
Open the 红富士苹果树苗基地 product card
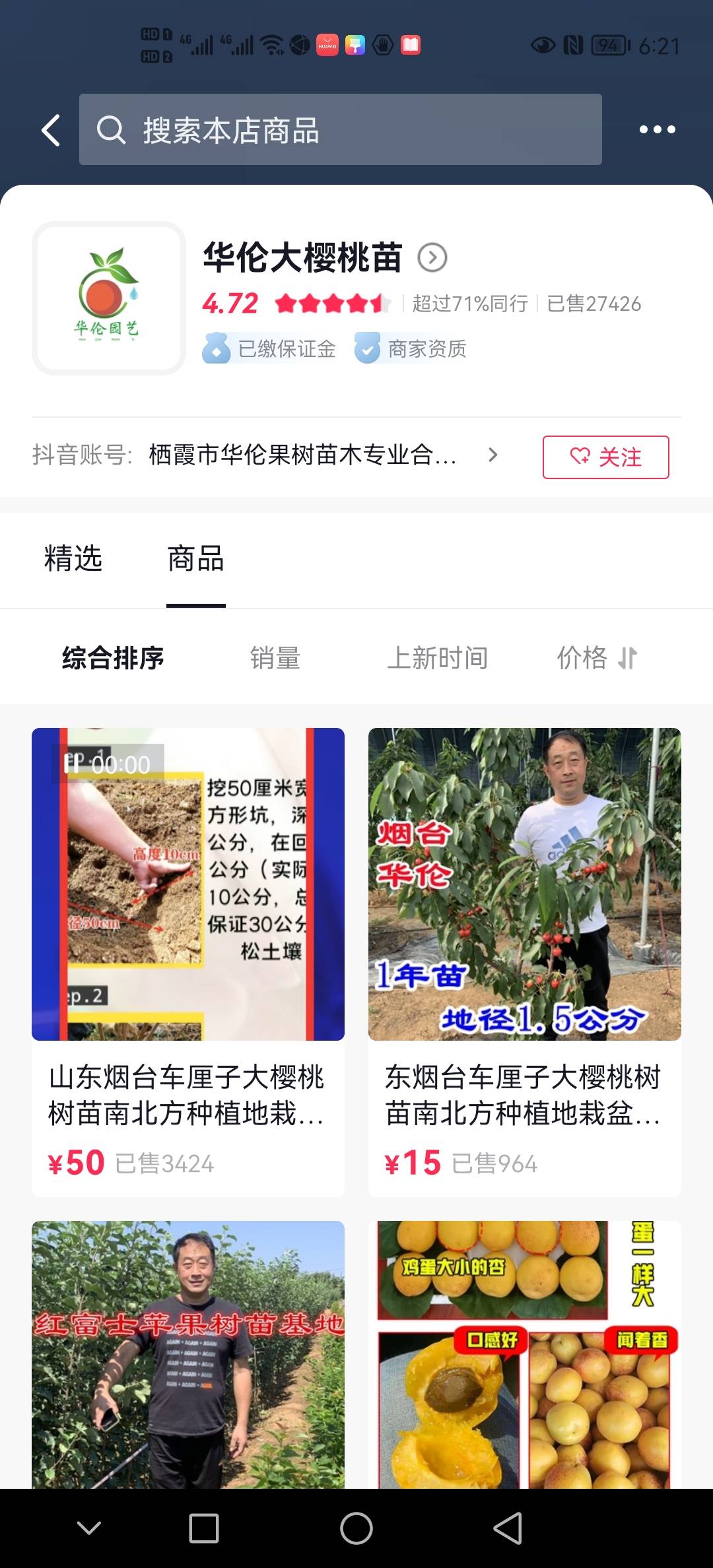click(x=188, y=1354)
